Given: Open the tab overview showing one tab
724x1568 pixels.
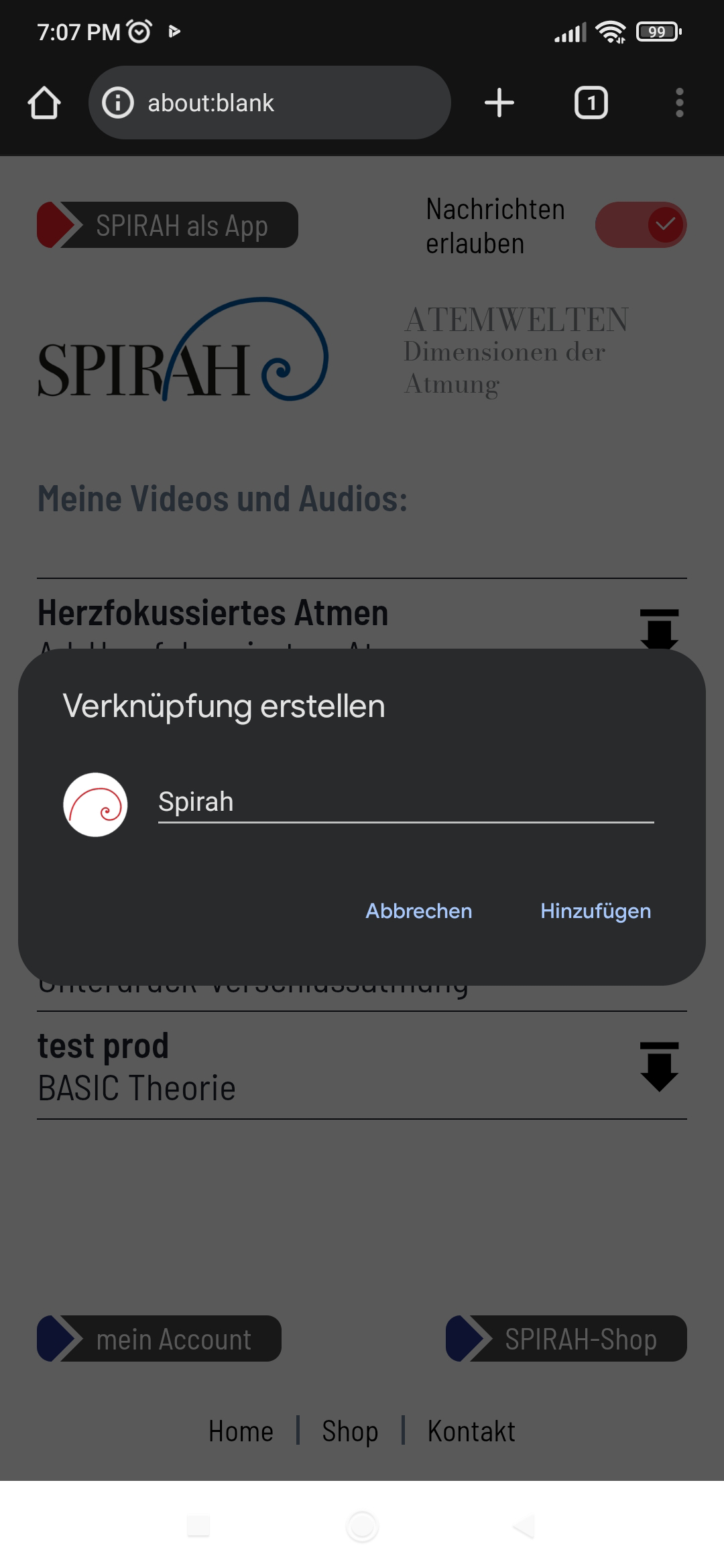Looking at the screenshot, I should pos(591,102).
